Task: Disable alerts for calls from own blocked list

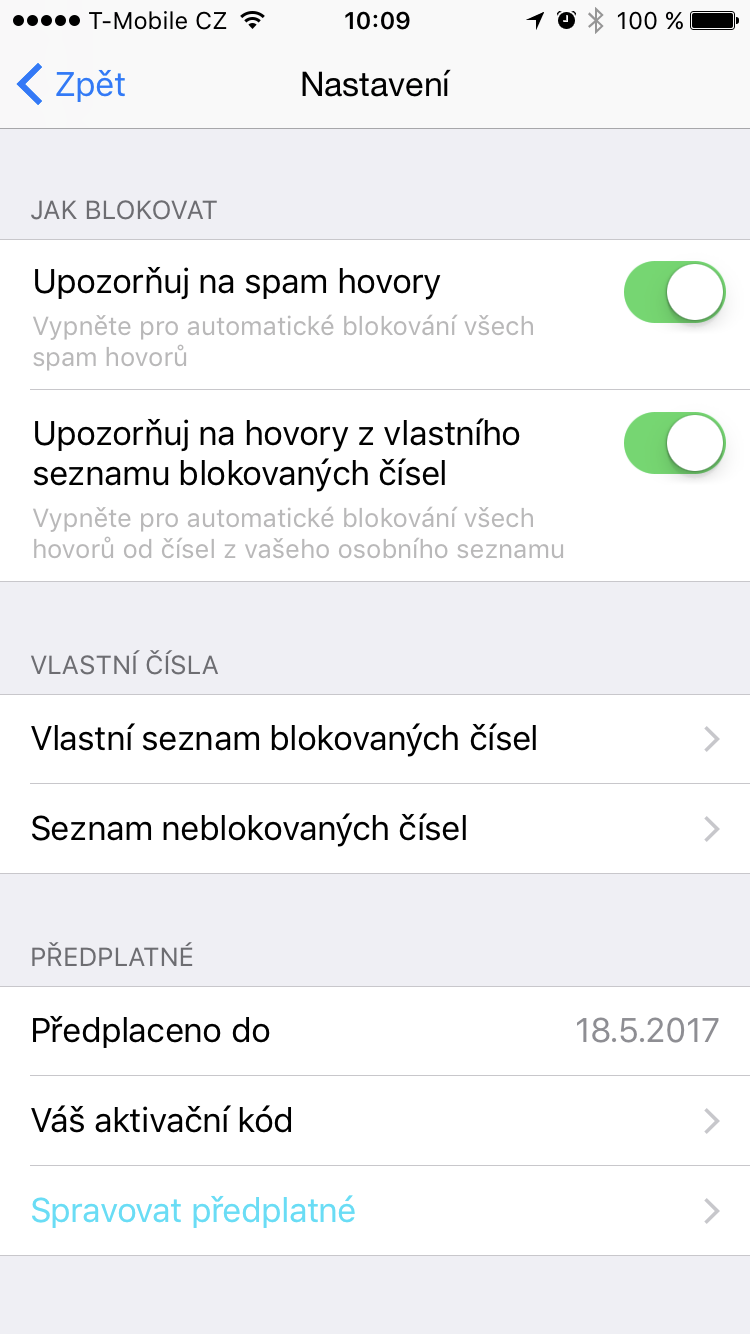Action: [x=674, y=444]
